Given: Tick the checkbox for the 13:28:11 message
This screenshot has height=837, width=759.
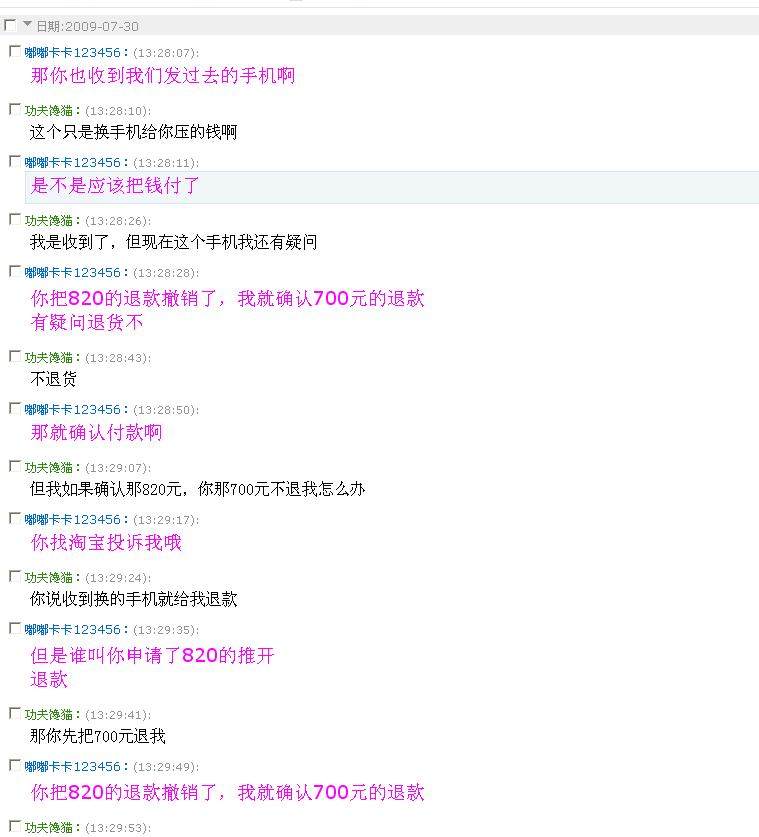Looking at the screenshot, I should (x=14, y=161).
